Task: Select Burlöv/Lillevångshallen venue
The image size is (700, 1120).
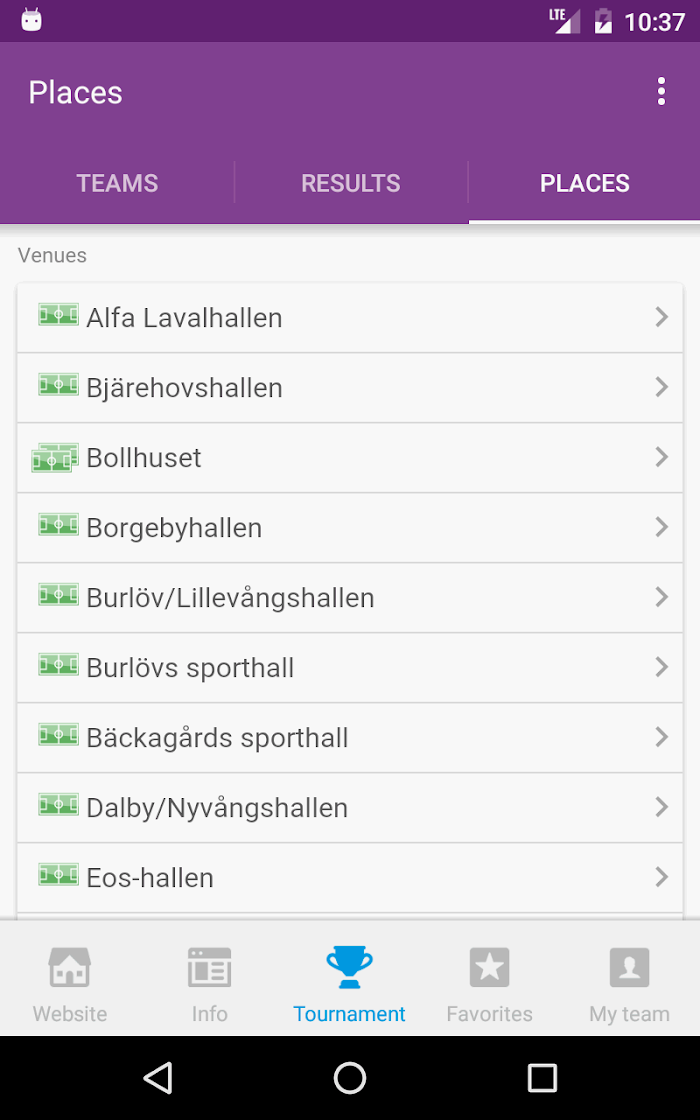Action: 350,597
